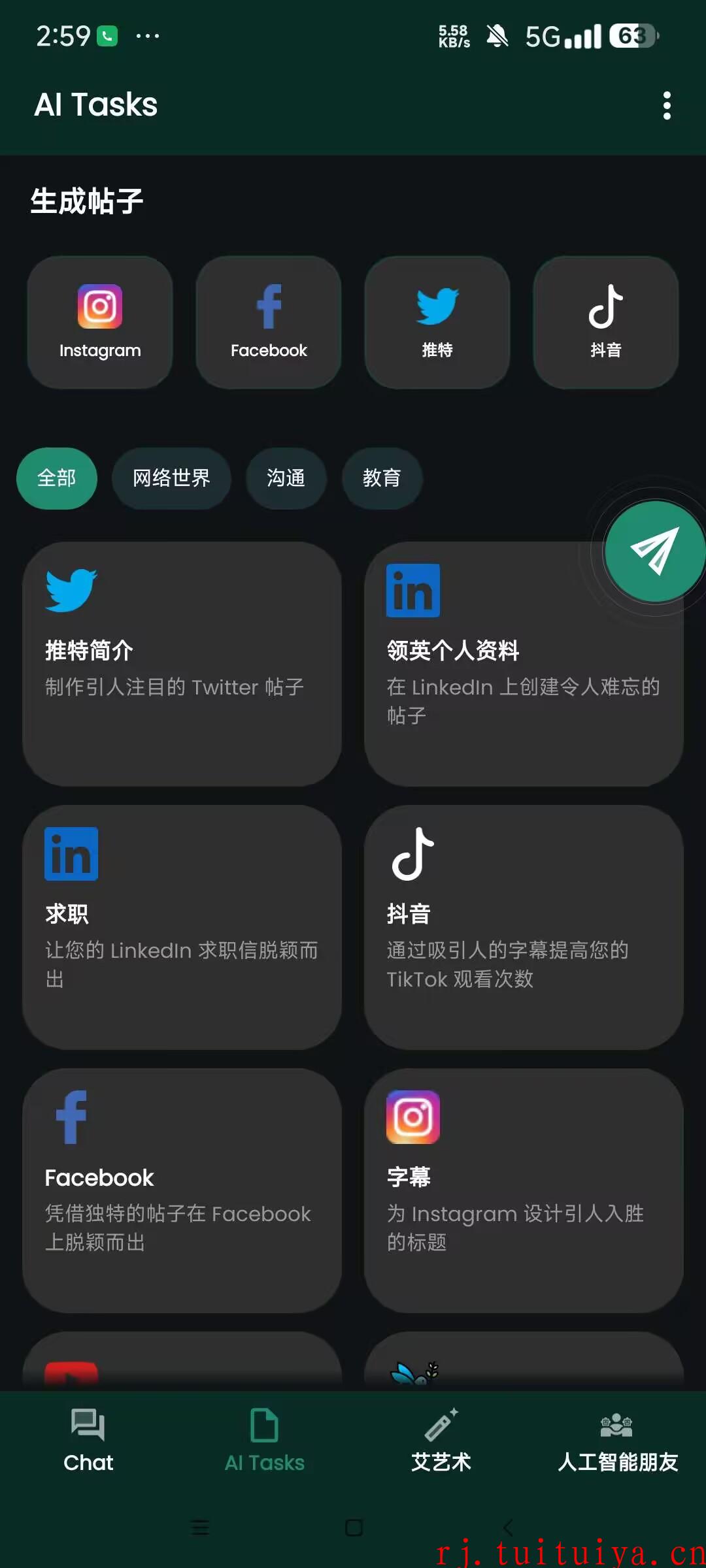Open the 推特简介 task card

click(182, 664)
